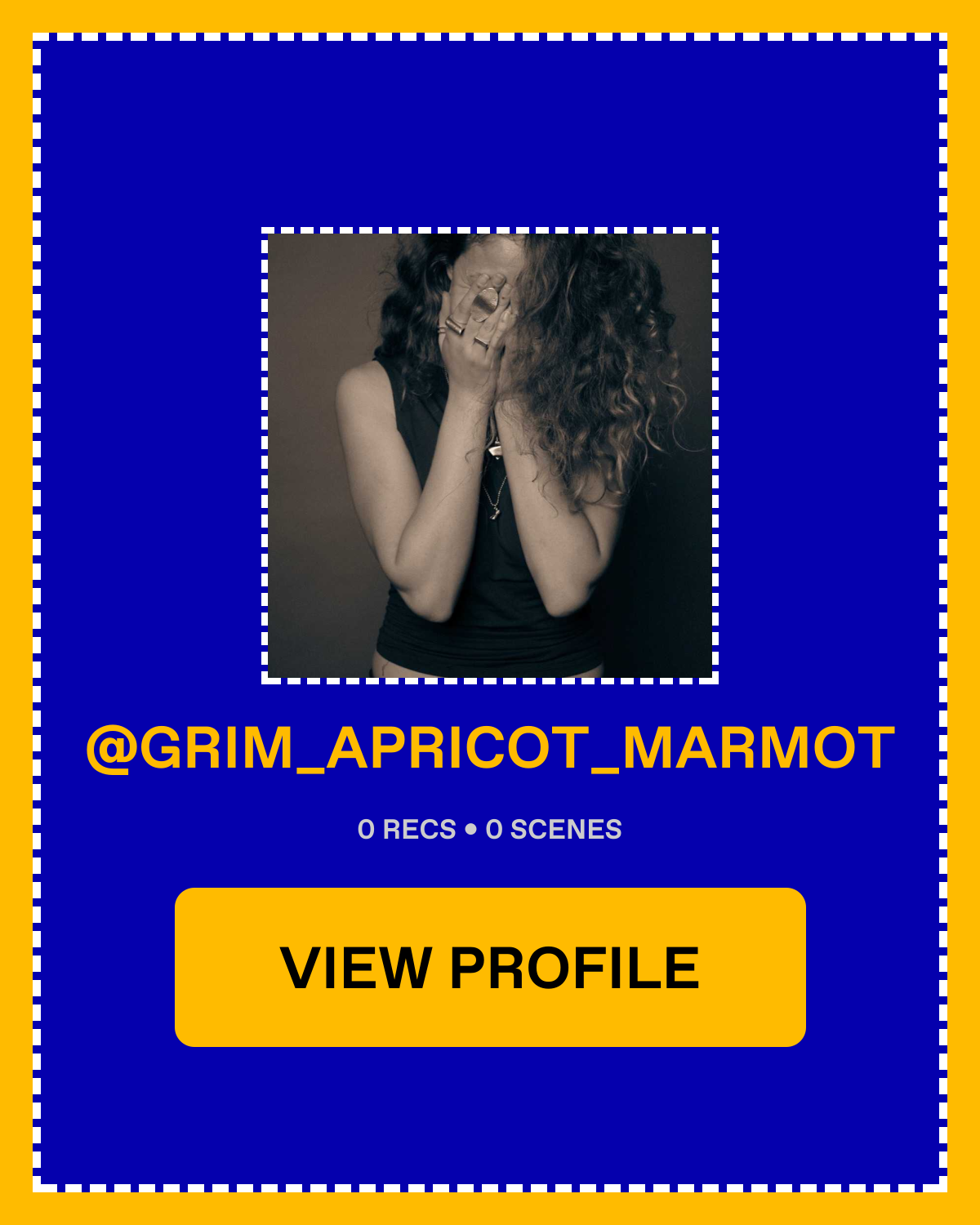The image size is (980, 1225).
Task: Open the grim_apricot_marmot profile photo
Action: (x=490, y=456)
